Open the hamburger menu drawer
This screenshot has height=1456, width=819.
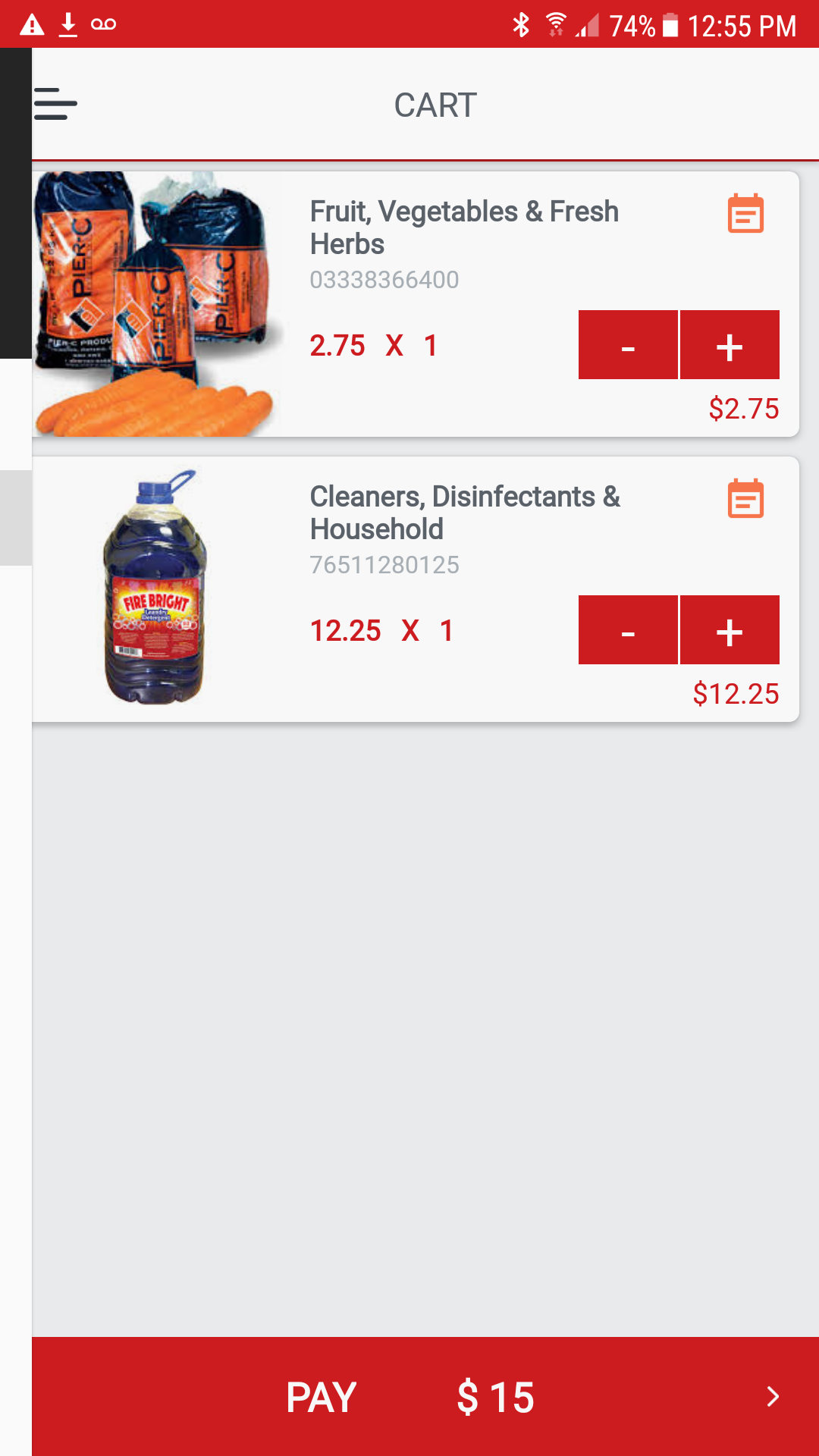coord(55,104)
